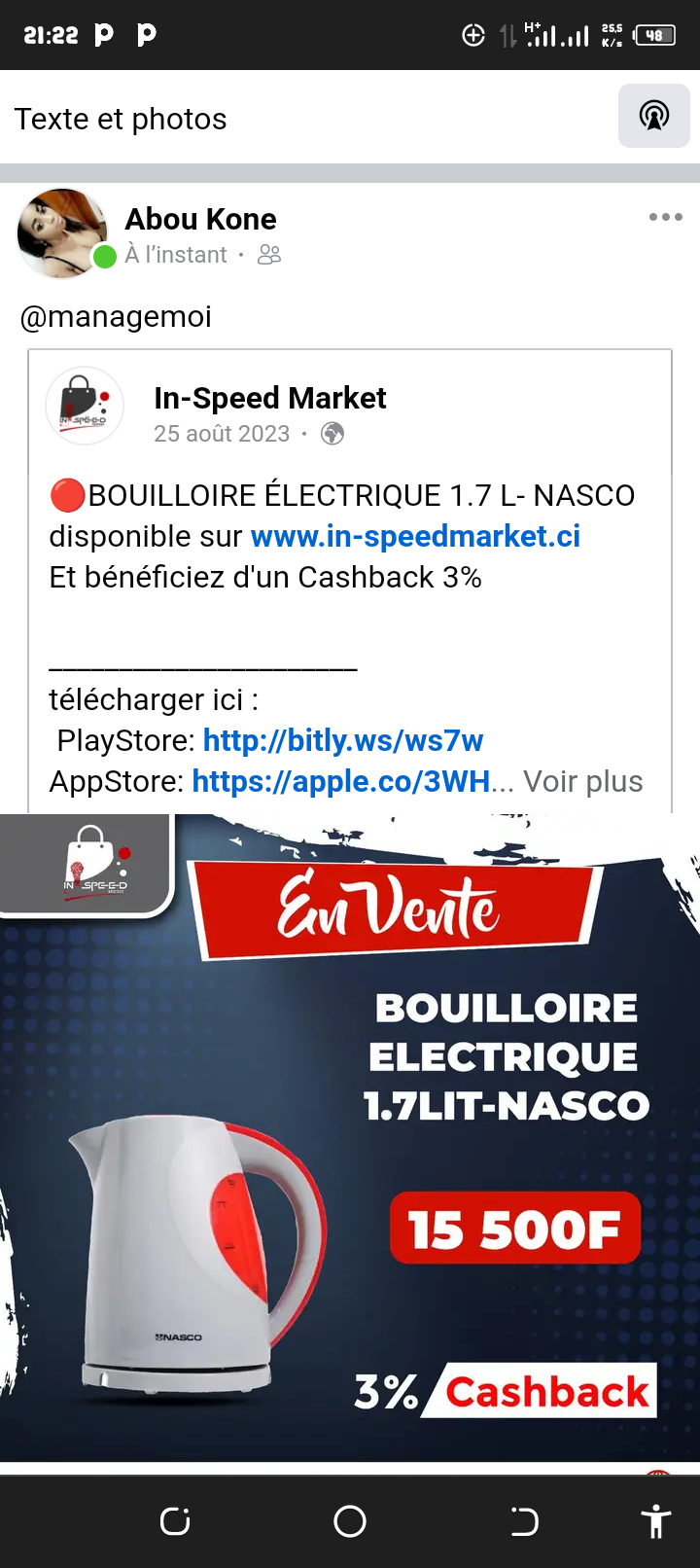Tap In-Speed Market's page avatar
This screenshot has width=700, height=1568.
pyautogui.click(x=85, y=406)
